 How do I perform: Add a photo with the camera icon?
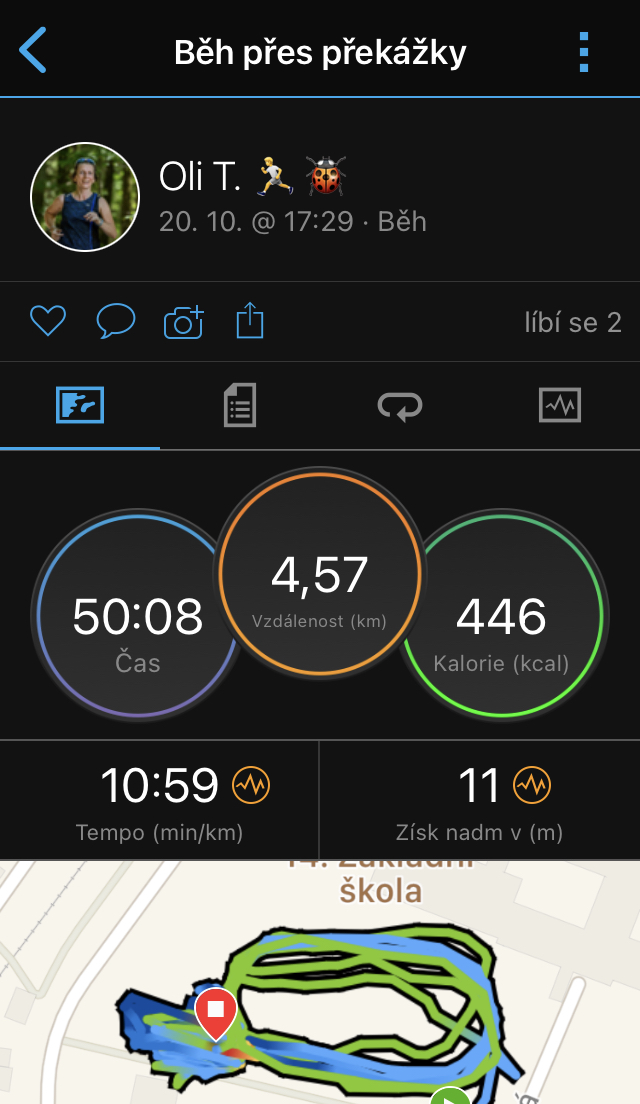(184, 322)
